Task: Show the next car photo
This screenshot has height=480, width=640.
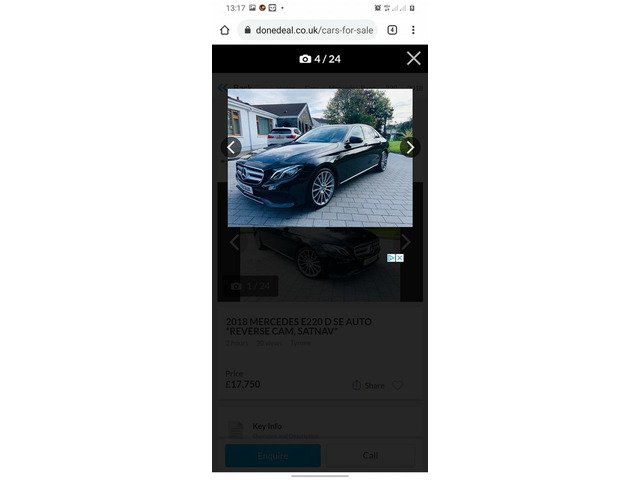Action: (x=409, y=147)
